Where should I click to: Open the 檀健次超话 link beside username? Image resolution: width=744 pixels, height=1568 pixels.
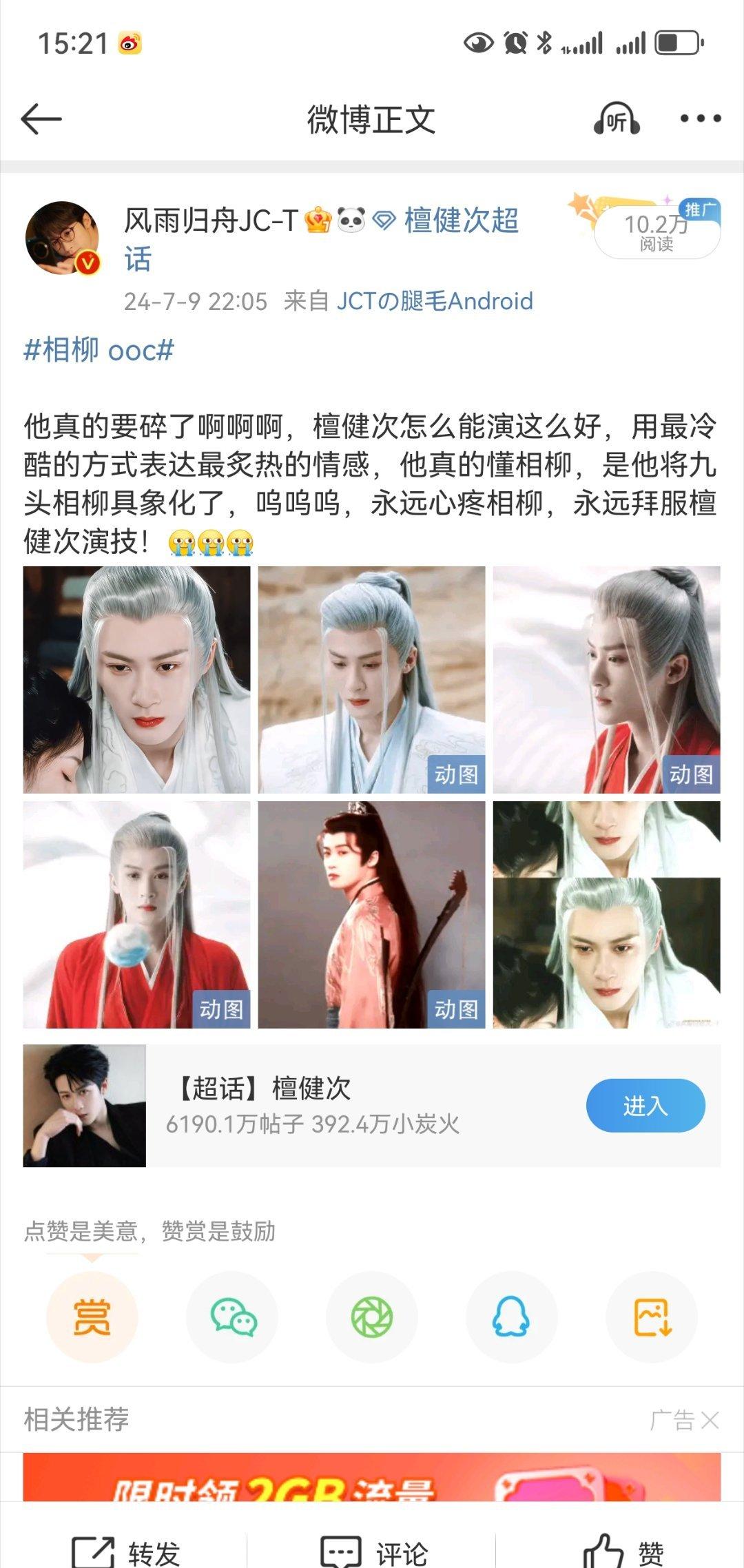click(x=322, y=240)
